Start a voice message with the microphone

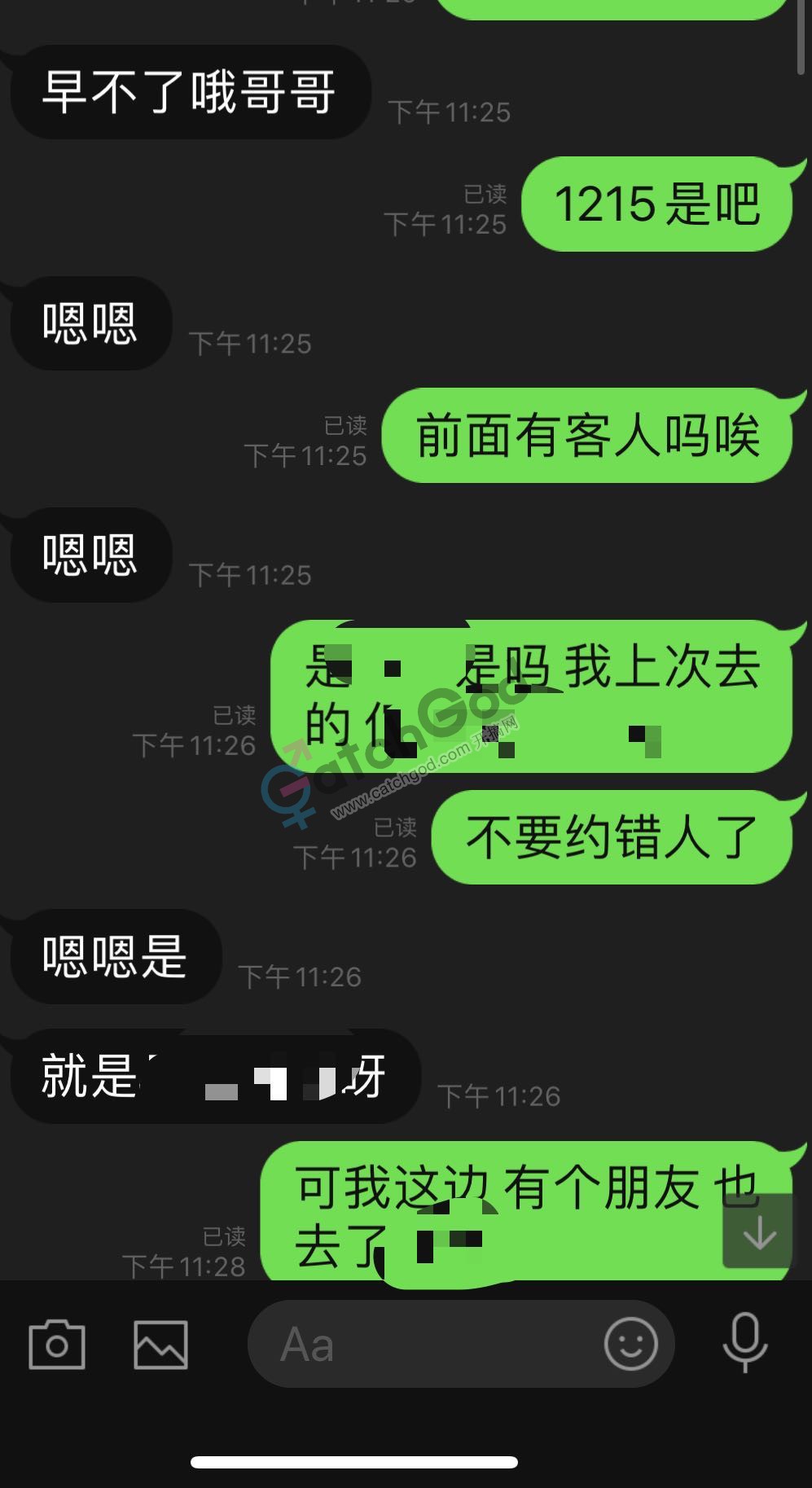[744, 1342]
